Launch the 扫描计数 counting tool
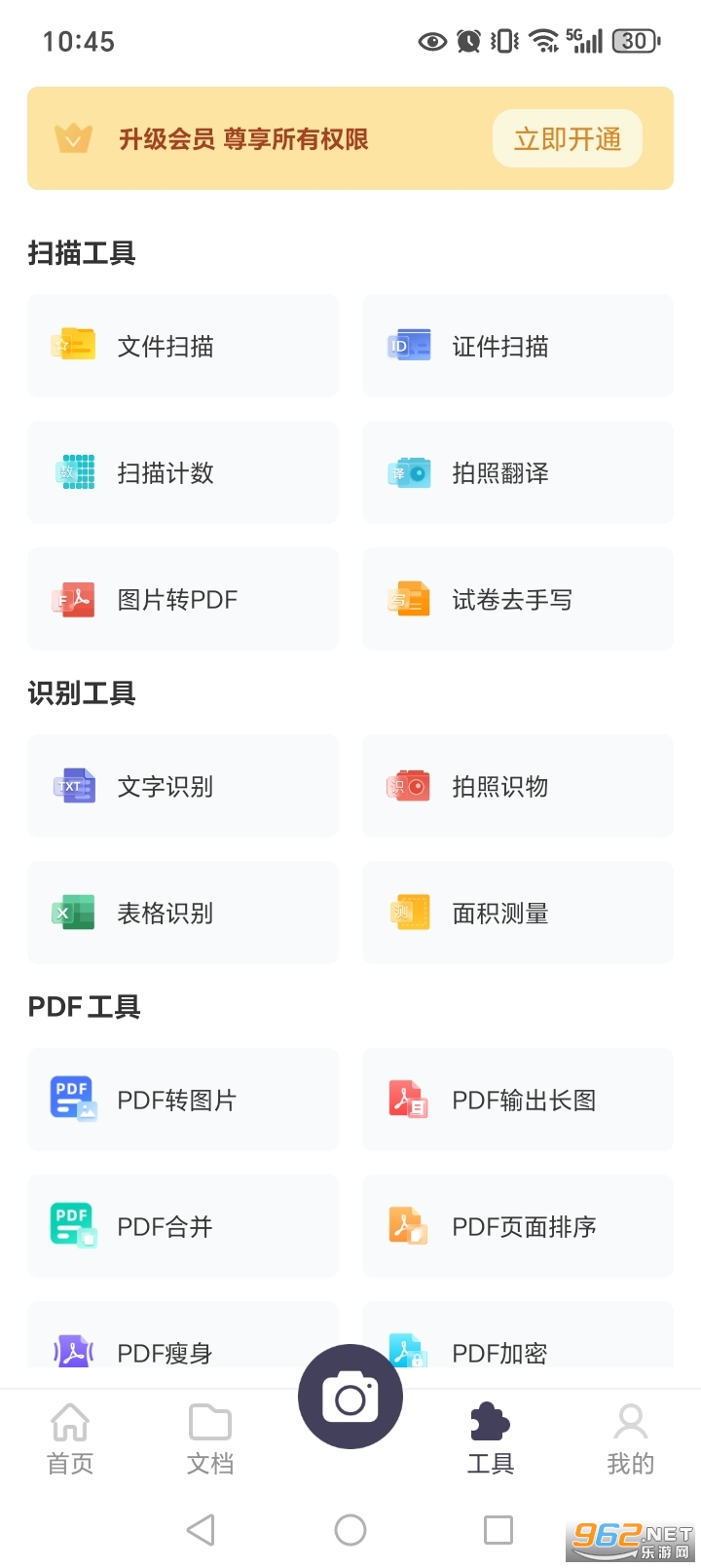701x1568 pixels. tap(182, 472)
